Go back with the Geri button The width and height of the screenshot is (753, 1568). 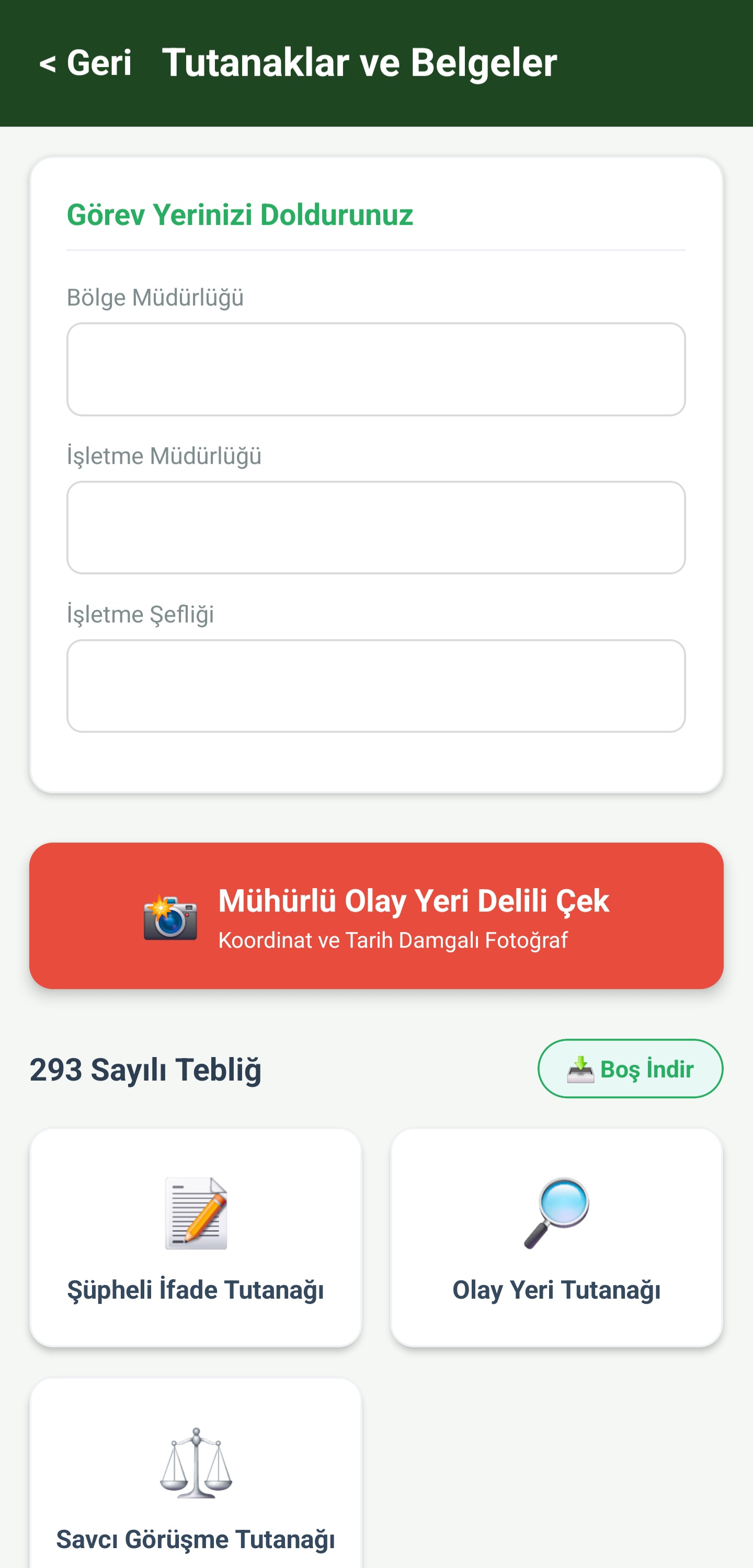coord(85,63)
